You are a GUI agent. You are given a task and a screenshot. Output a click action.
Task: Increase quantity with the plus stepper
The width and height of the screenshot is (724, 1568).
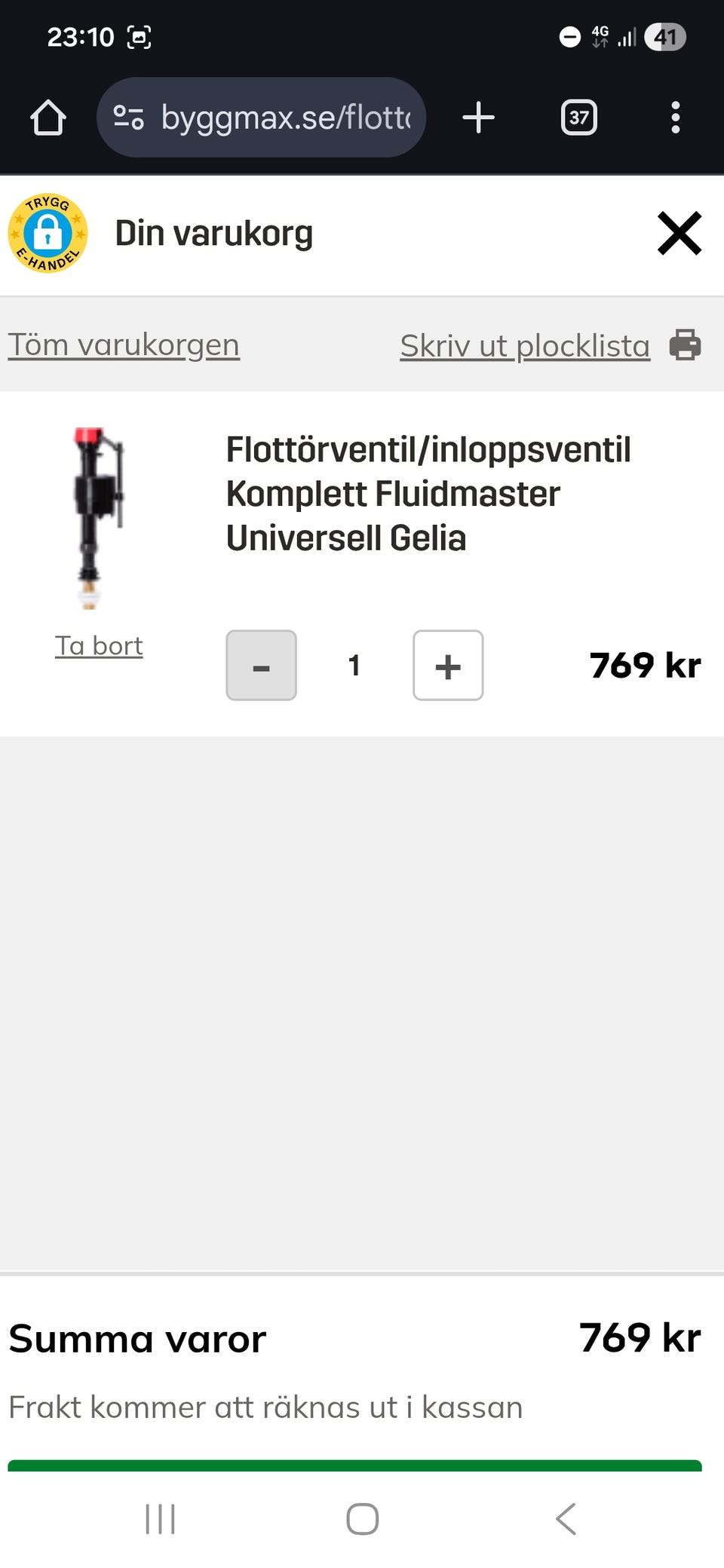coord(447,666)
